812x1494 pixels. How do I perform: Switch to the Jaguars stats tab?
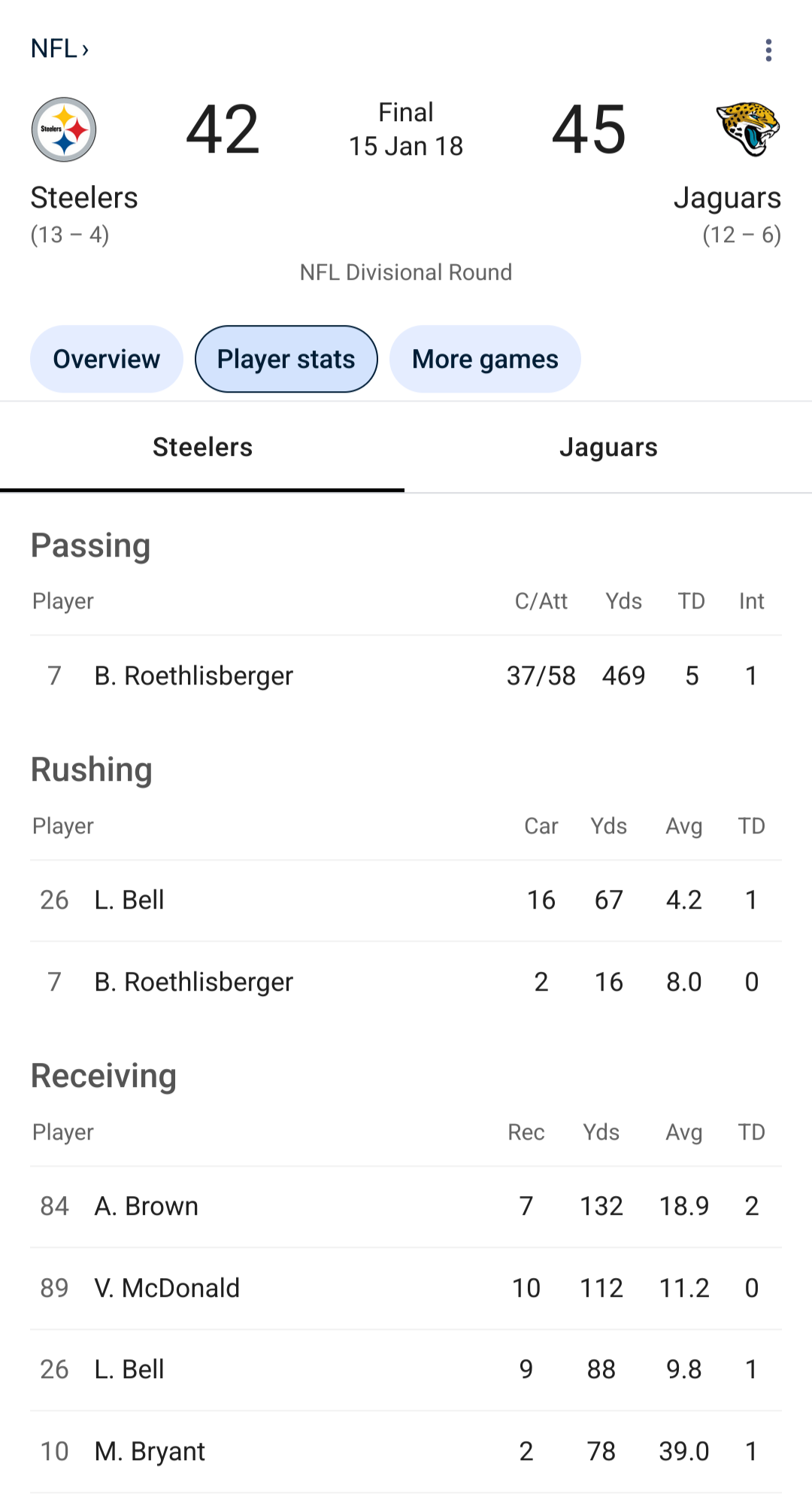click(x=608, y=447)
